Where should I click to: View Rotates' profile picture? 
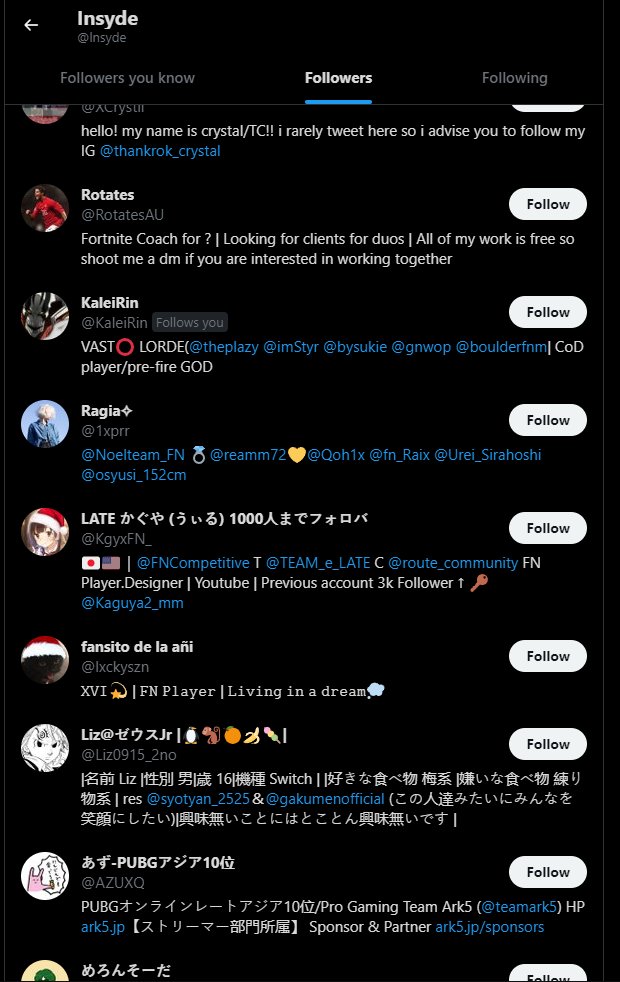(45, 208)
